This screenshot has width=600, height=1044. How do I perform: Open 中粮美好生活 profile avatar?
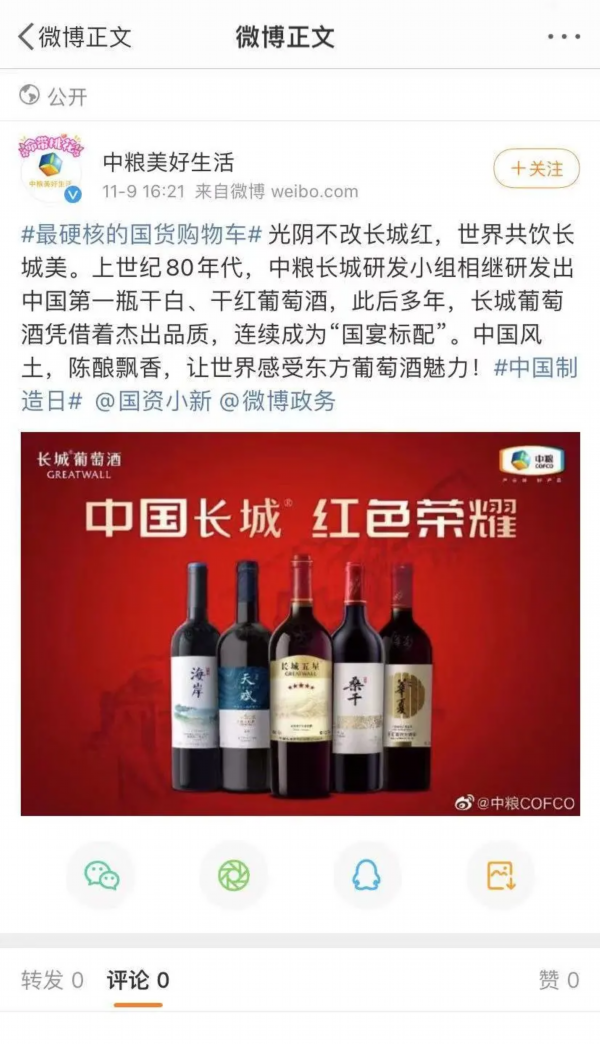(51, 167)
